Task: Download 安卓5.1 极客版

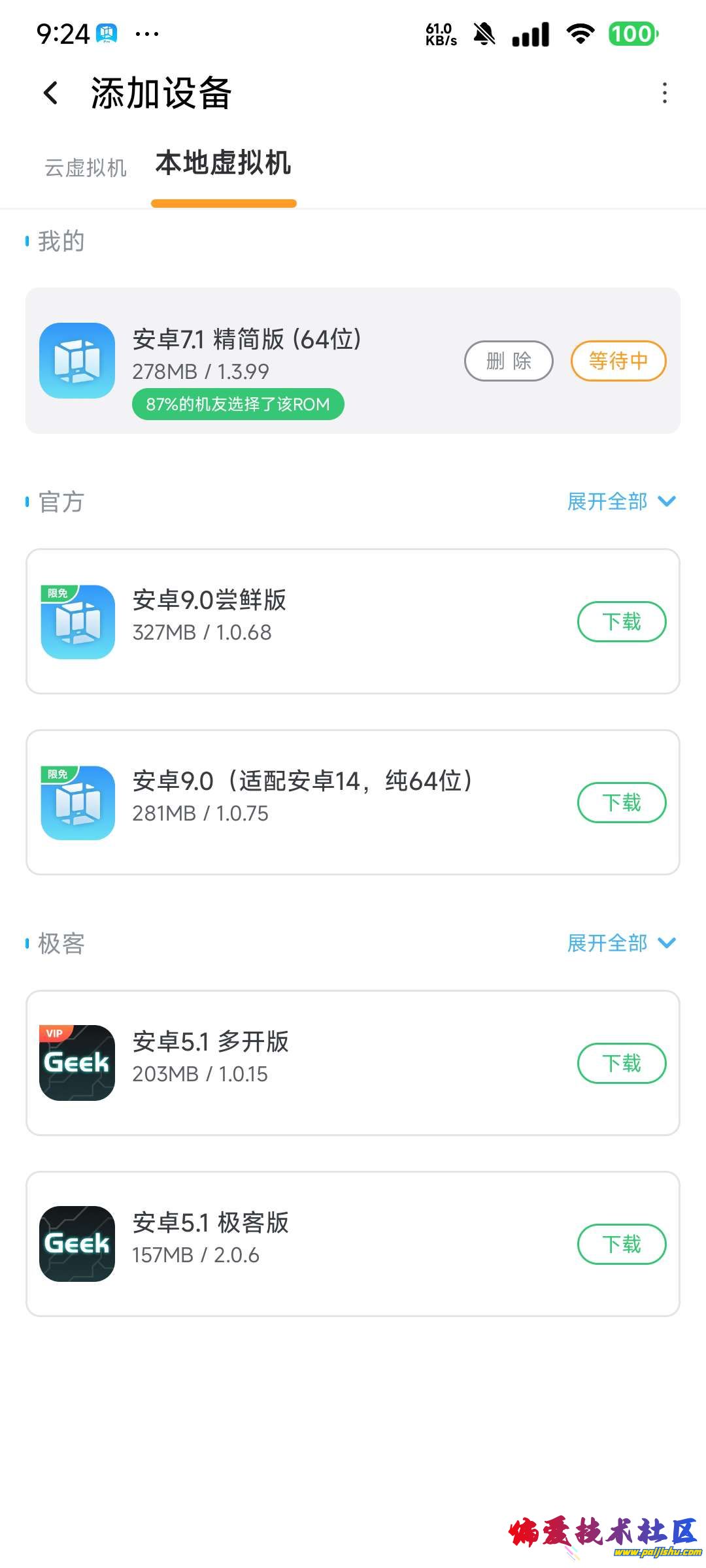Action: coord(621,1244)
